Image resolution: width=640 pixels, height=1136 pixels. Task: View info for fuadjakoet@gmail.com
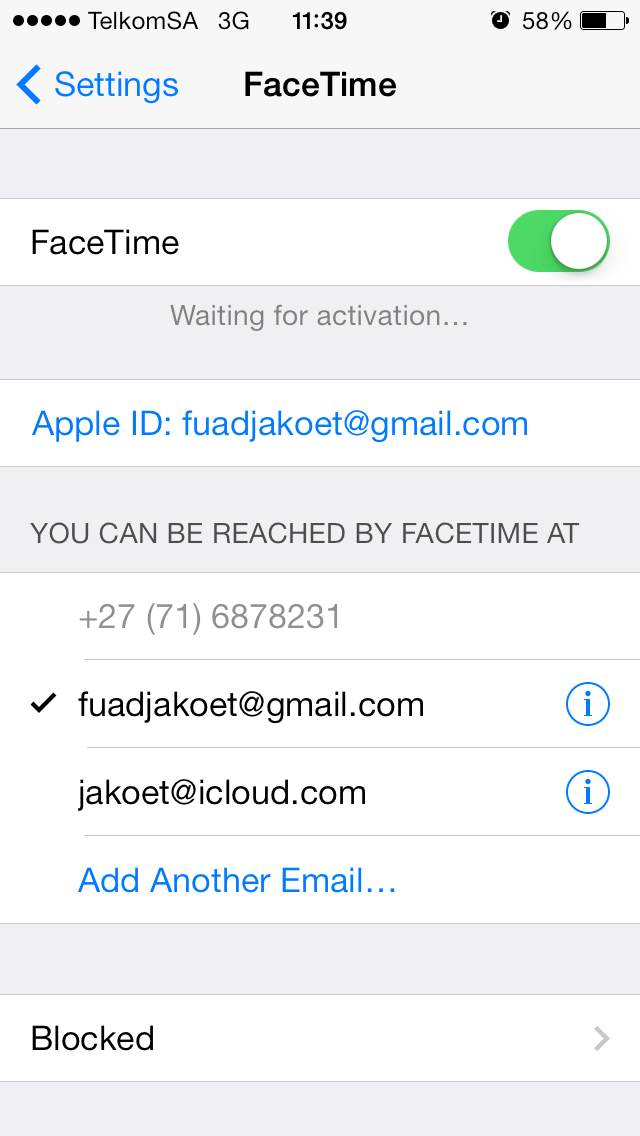[x=587, y=705]
